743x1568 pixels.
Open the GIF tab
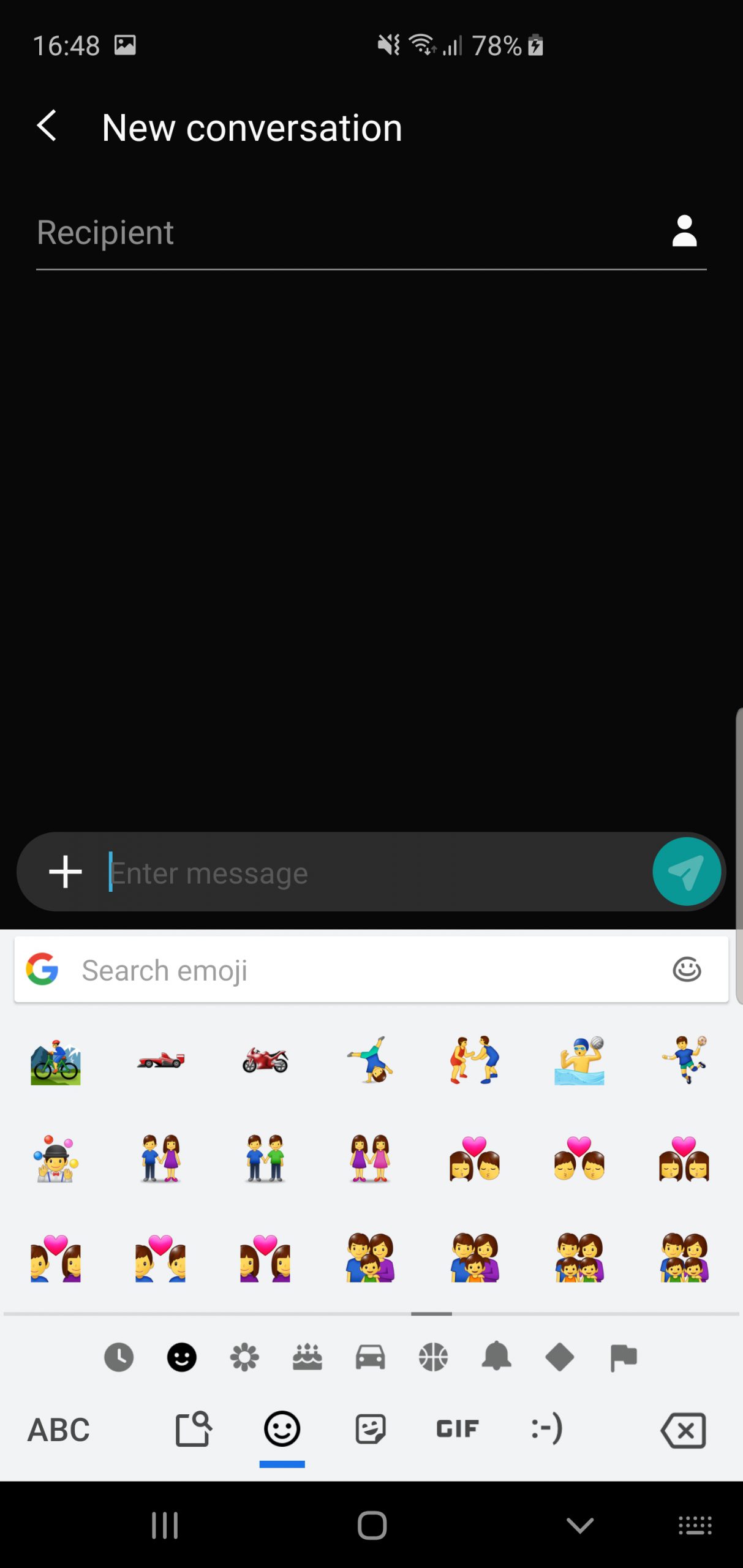457,1429
